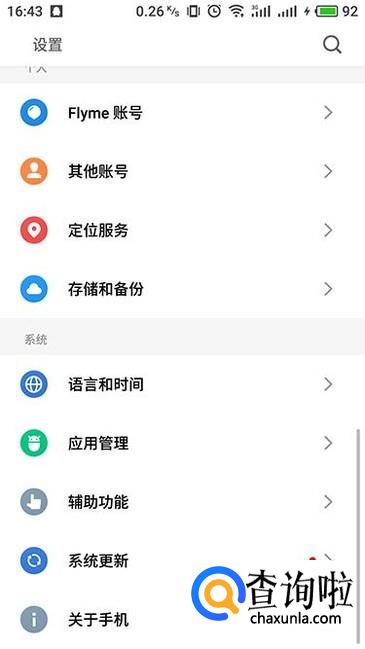
Task: Open 应用管理
Action: tap(182, 443)
